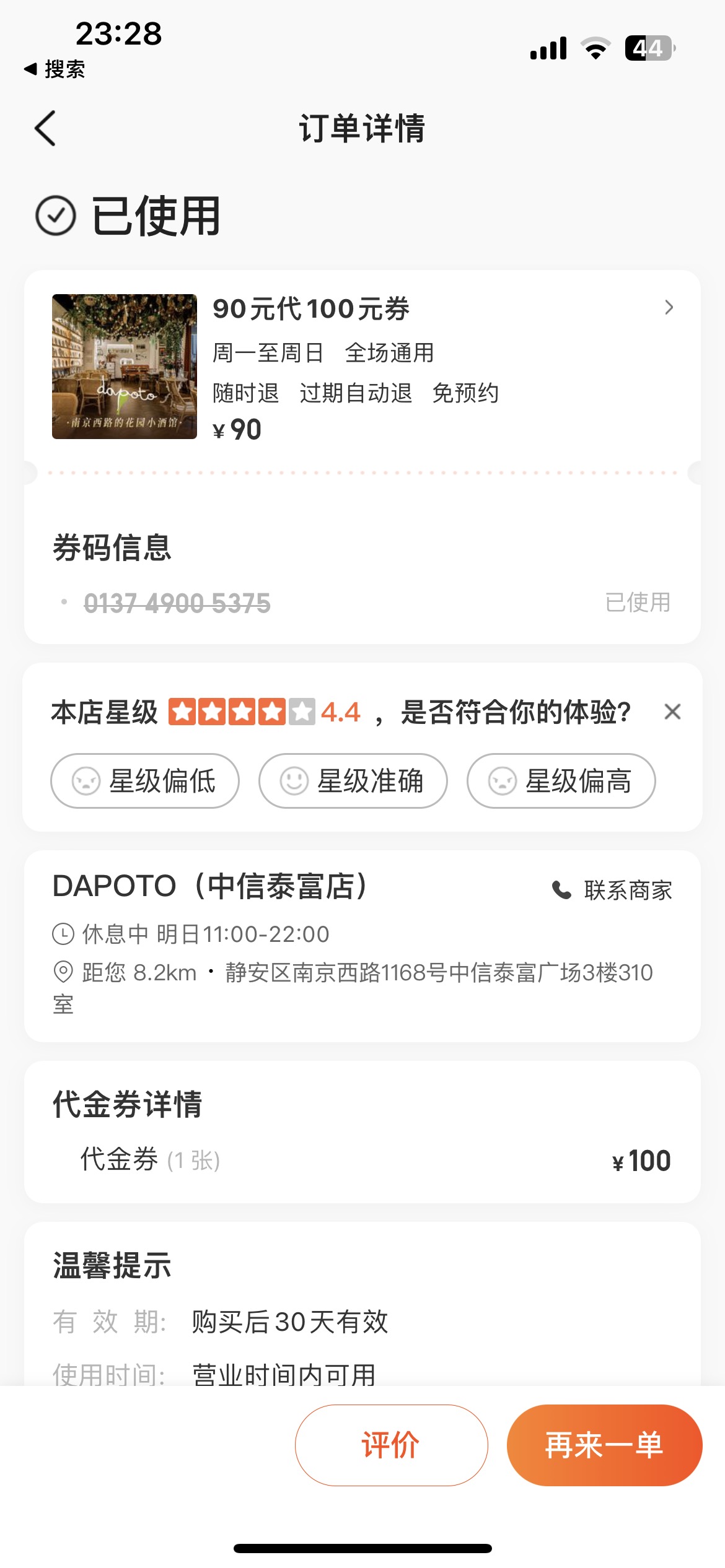Write a review with the 评价 button

[x=392, y=1445]
